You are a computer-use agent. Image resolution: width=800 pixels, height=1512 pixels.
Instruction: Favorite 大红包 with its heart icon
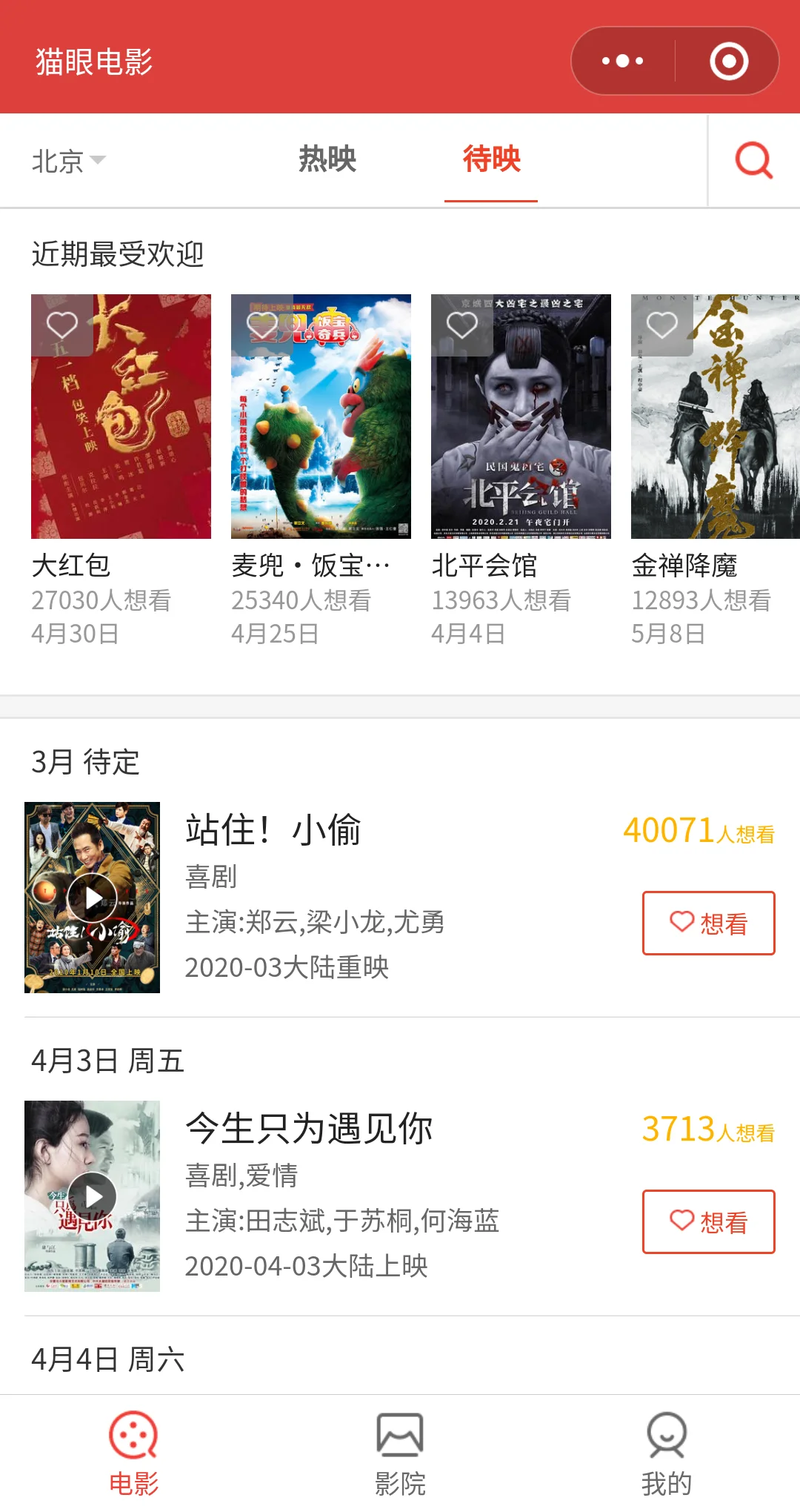[62, 325]
